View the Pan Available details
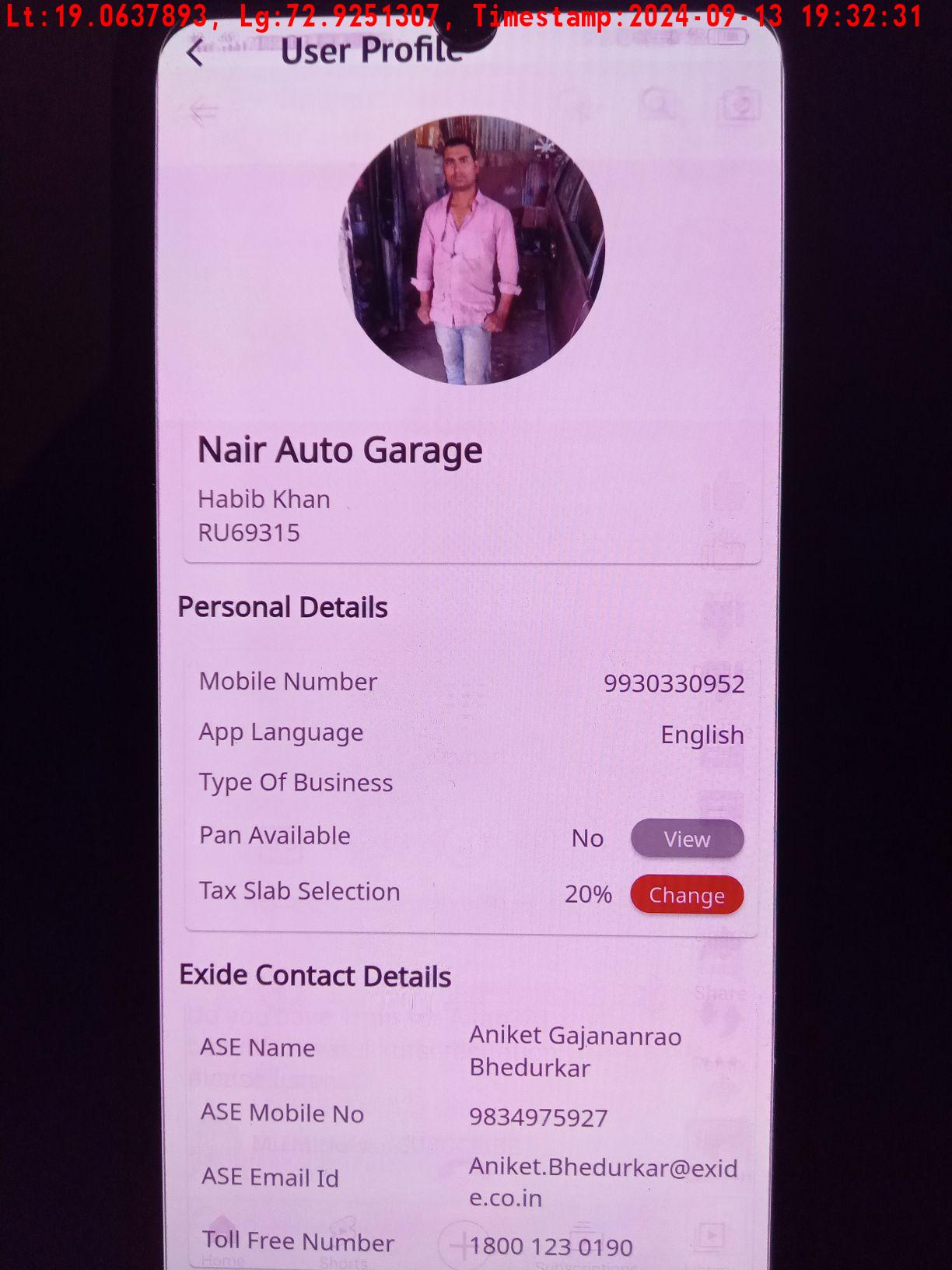Screen dimensions: 952x1270 tap(687, 839)
